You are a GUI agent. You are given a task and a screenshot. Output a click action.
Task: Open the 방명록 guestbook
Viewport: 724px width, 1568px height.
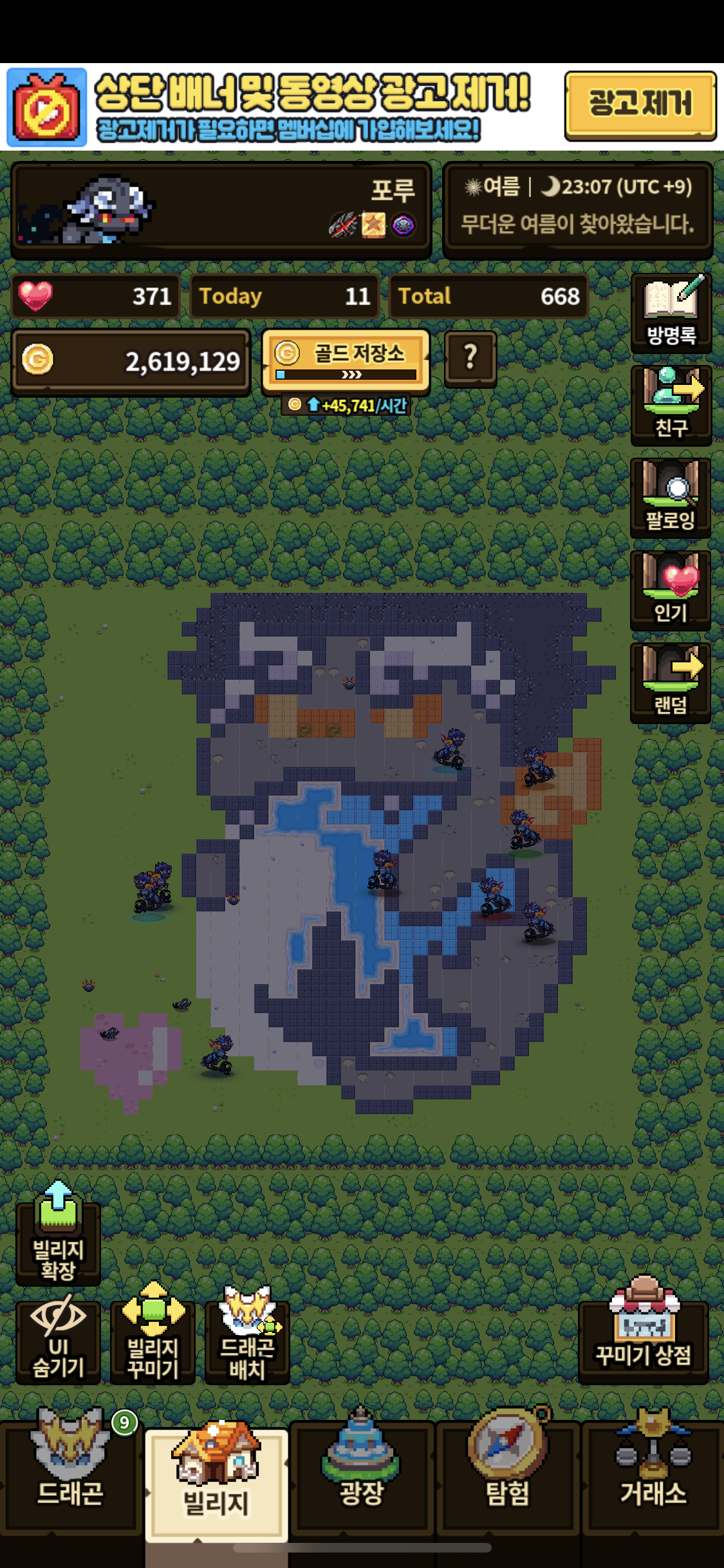pyautogui.click(x=671, y=313)
